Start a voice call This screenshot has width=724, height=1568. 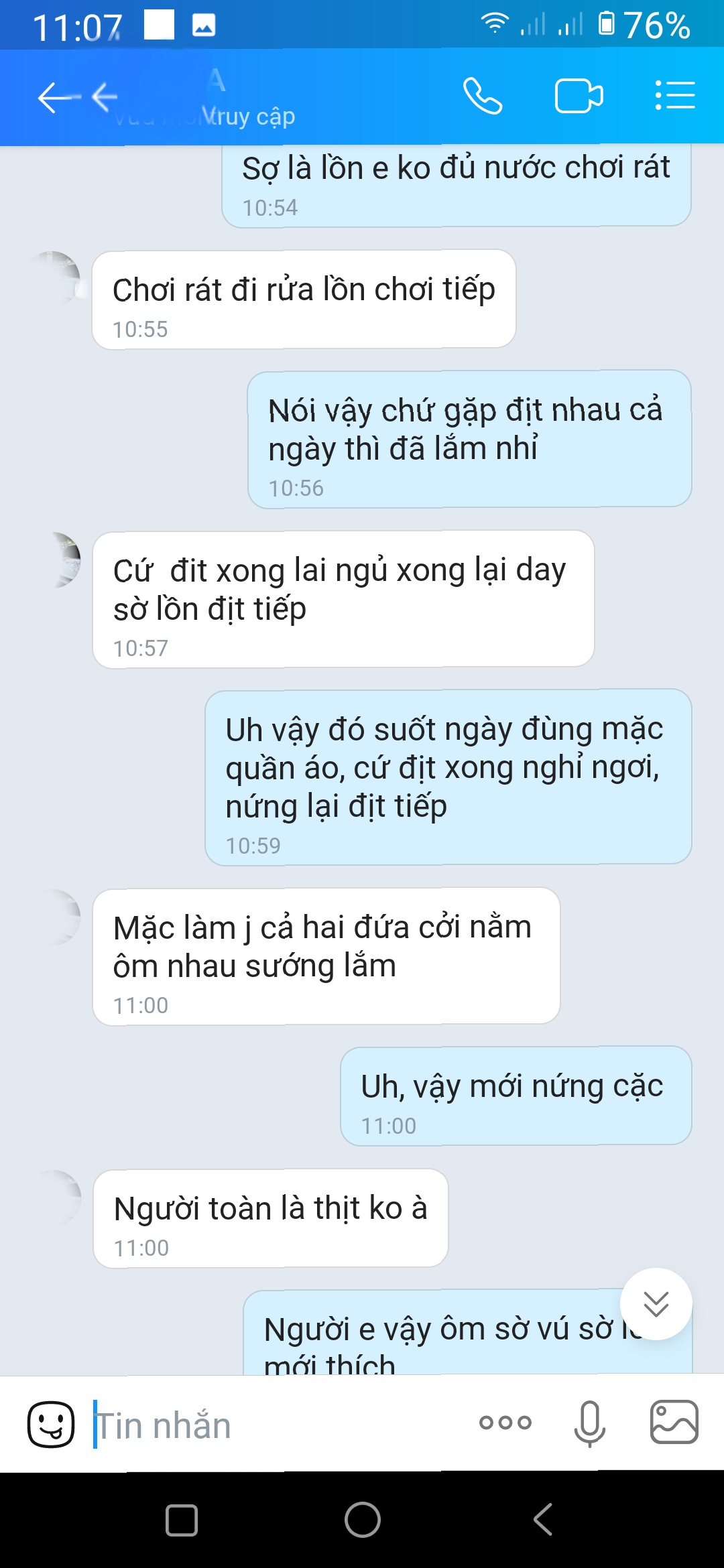[x=483, y=96]
